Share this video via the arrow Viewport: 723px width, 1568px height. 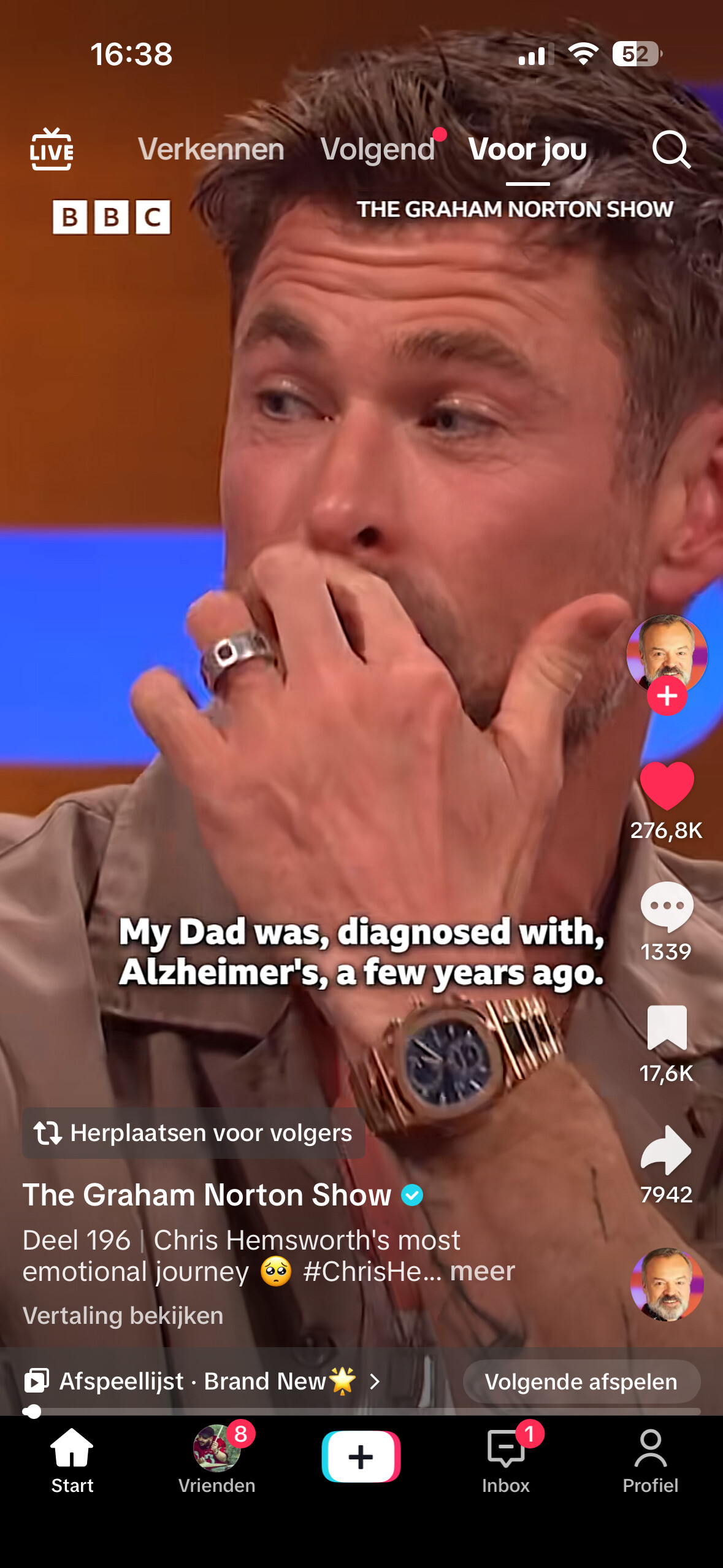(x=667, y=1150)
